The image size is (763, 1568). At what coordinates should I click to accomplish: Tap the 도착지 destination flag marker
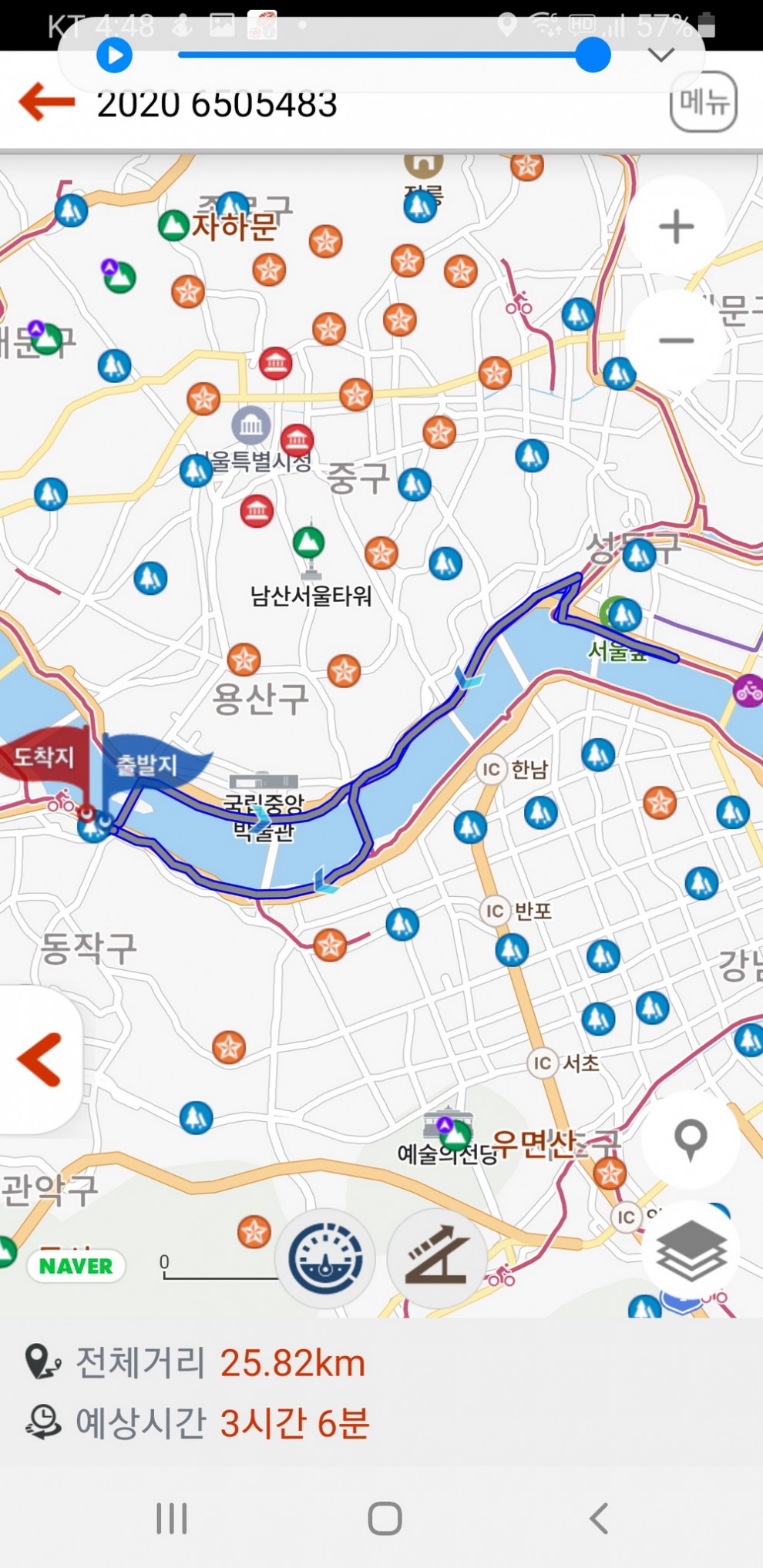tap(45, 757)
